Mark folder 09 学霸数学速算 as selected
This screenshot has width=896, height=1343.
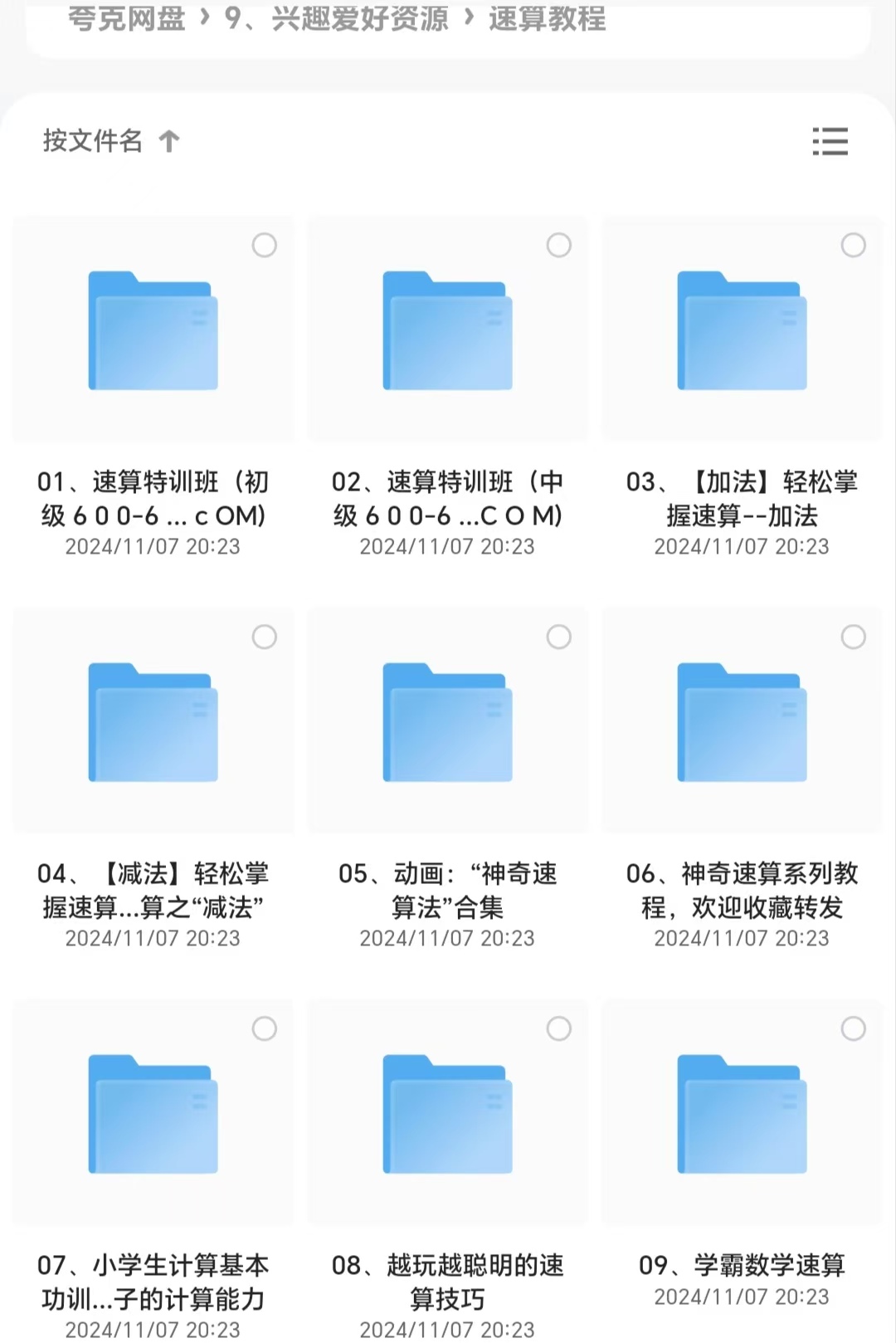tap(853, 1028)
